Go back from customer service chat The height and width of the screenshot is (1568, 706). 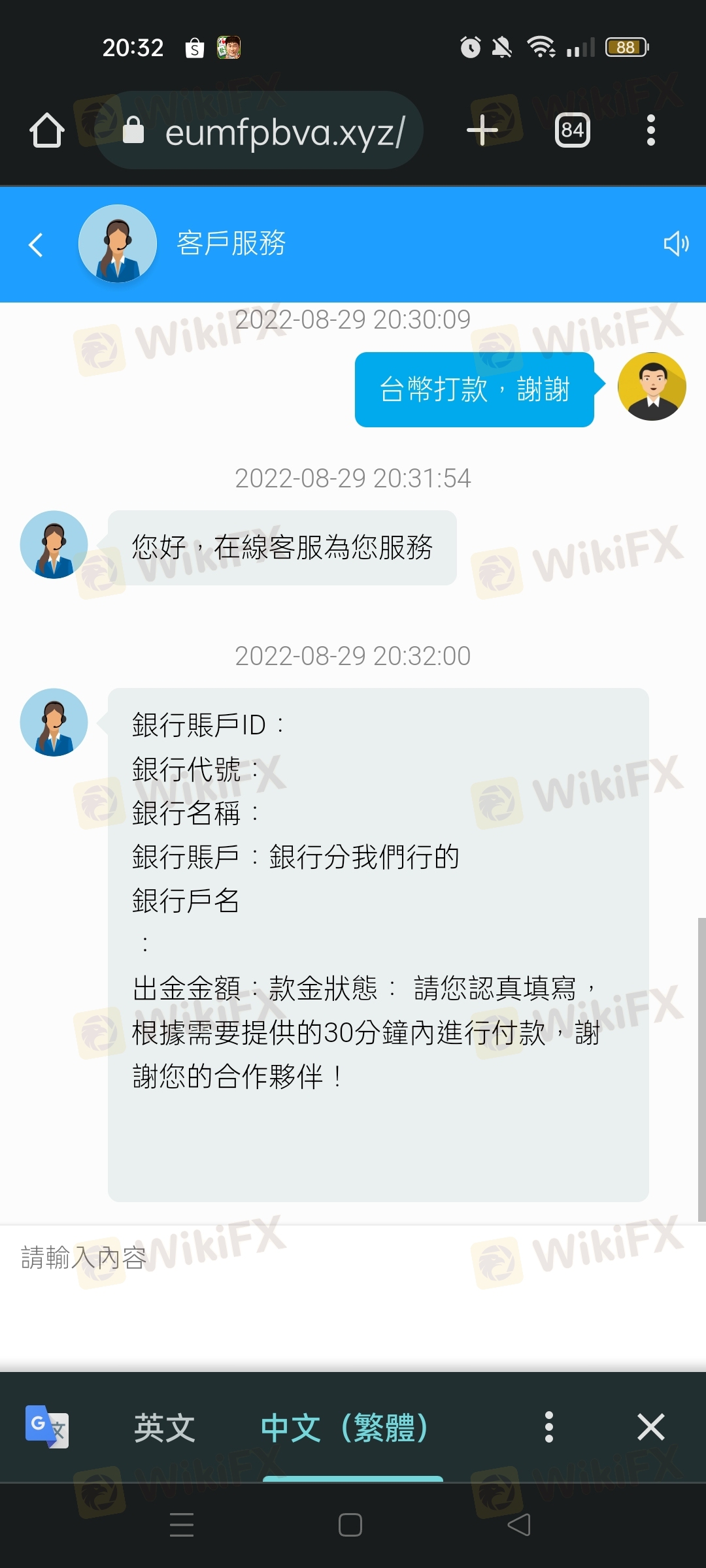click(36, 244)
